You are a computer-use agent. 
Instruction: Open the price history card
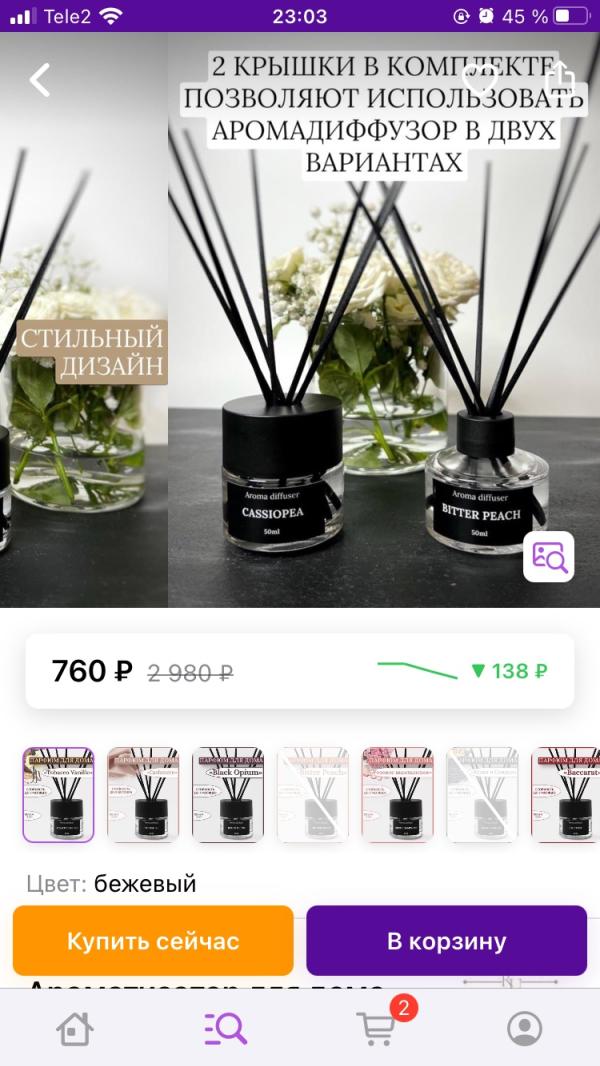pos(300,671)
